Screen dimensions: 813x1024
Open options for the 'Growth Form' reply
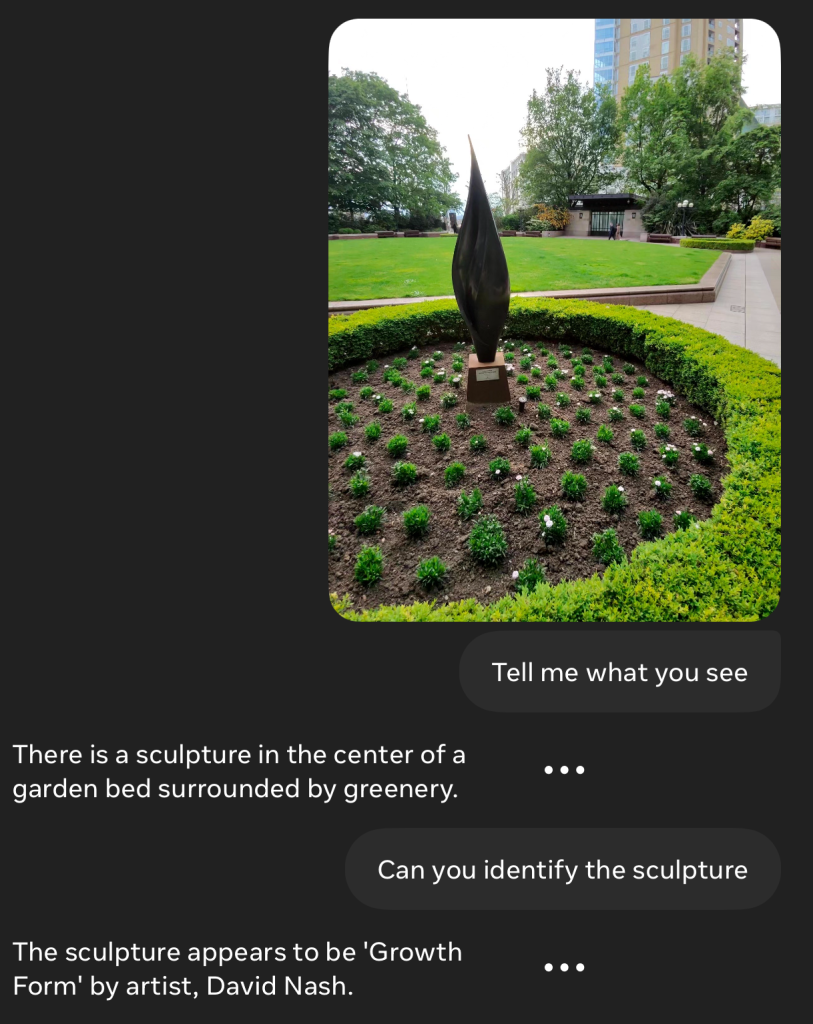coord(564,967)
